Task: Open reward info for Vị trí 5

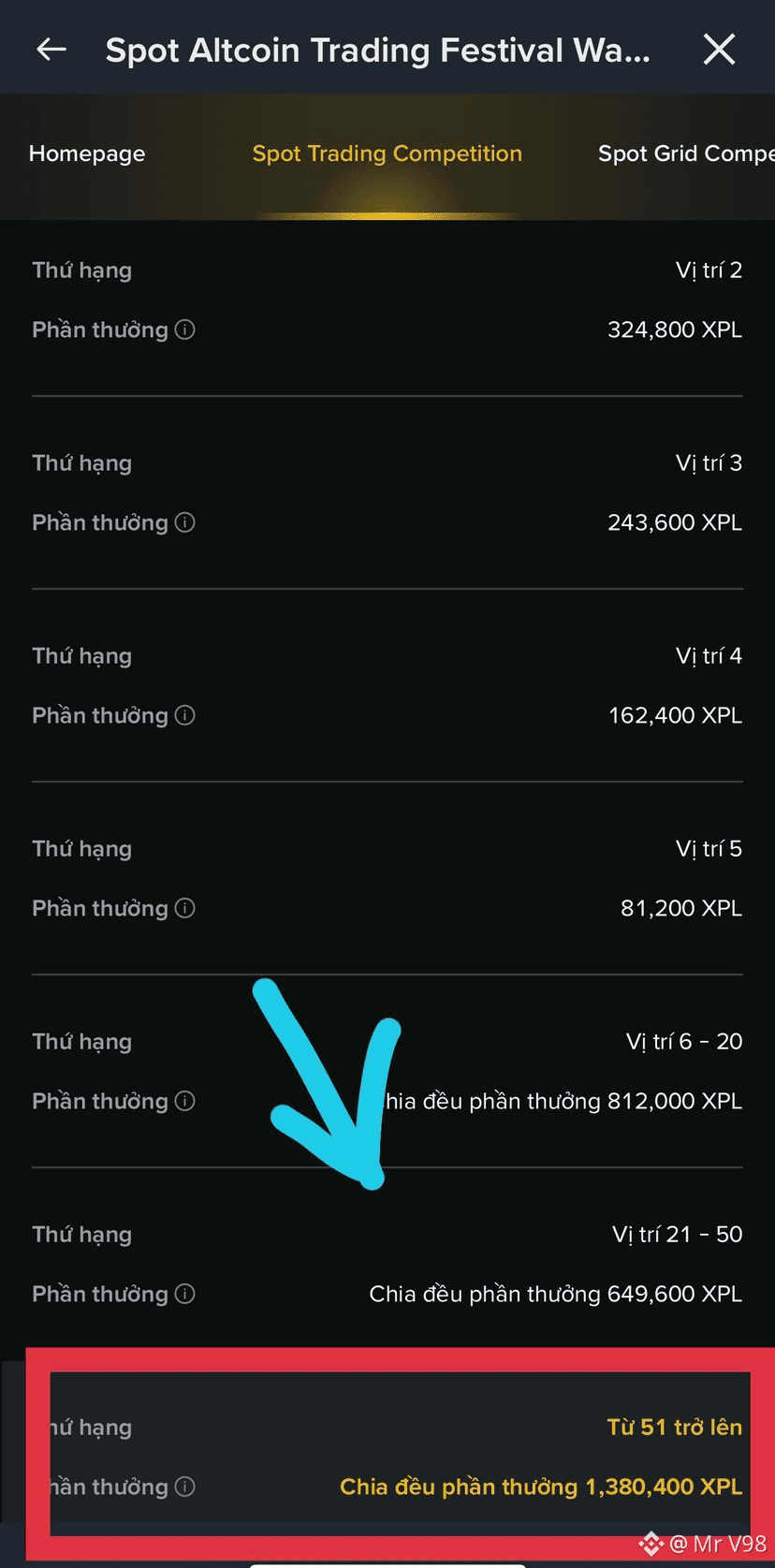Action: click(185, 908)
